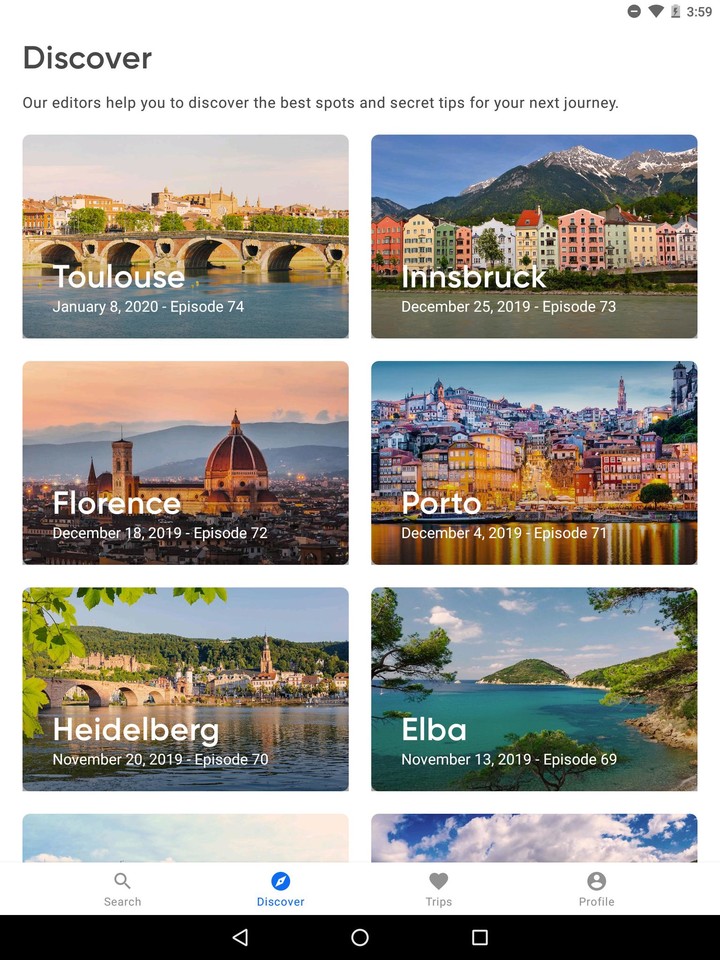The image size is (720, 960).
Task: Switch to the Trips tab
Action: [439, 890]
